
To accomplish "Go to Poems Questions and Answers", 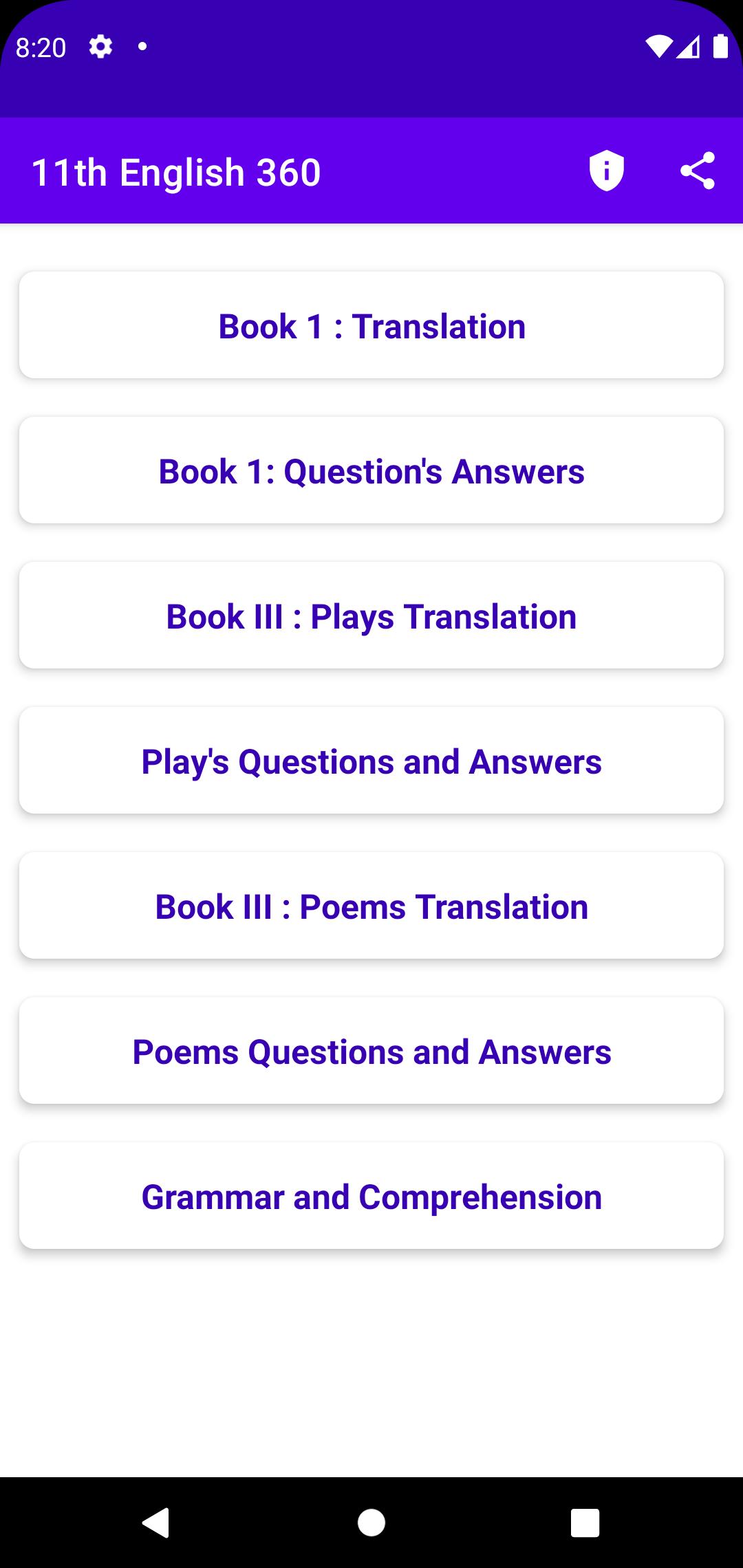I will (371, 1051).
